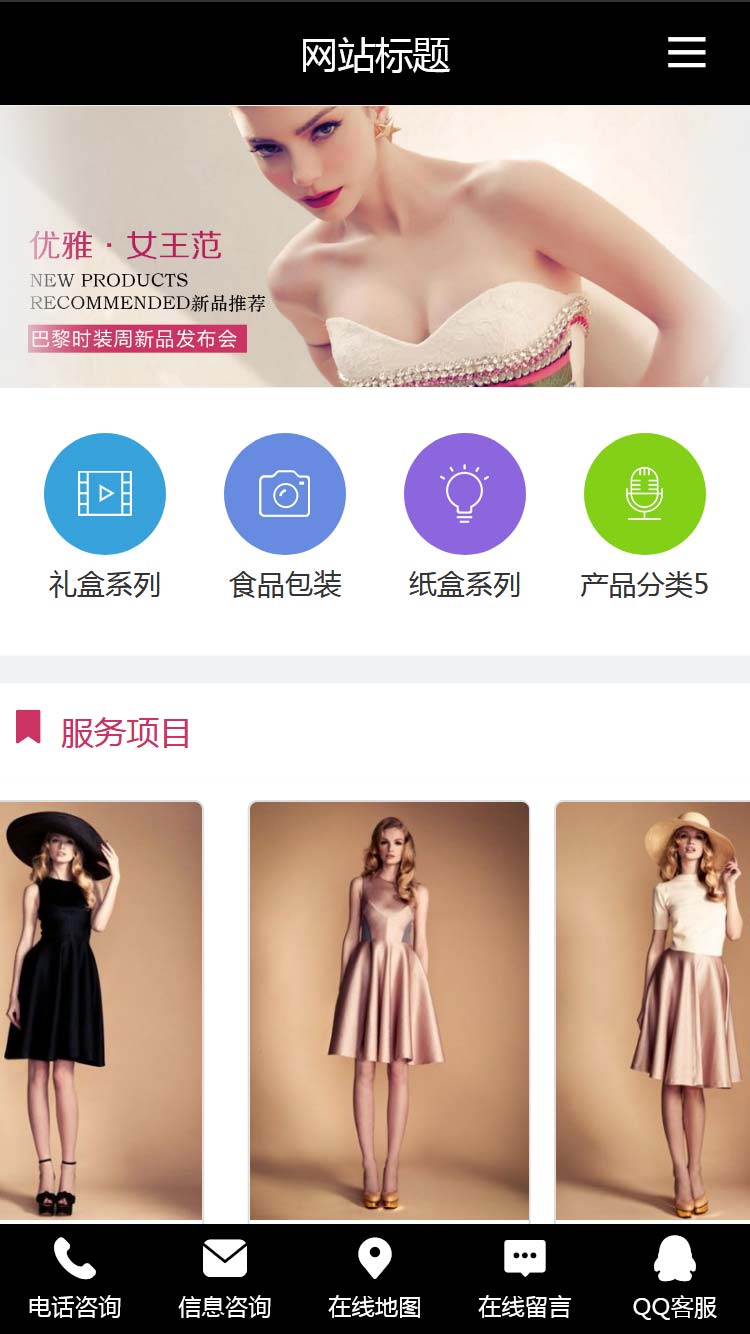Screen dimensions: 750x1334
Task: Contact QQ客服 support
Action: coord(675,1278)
